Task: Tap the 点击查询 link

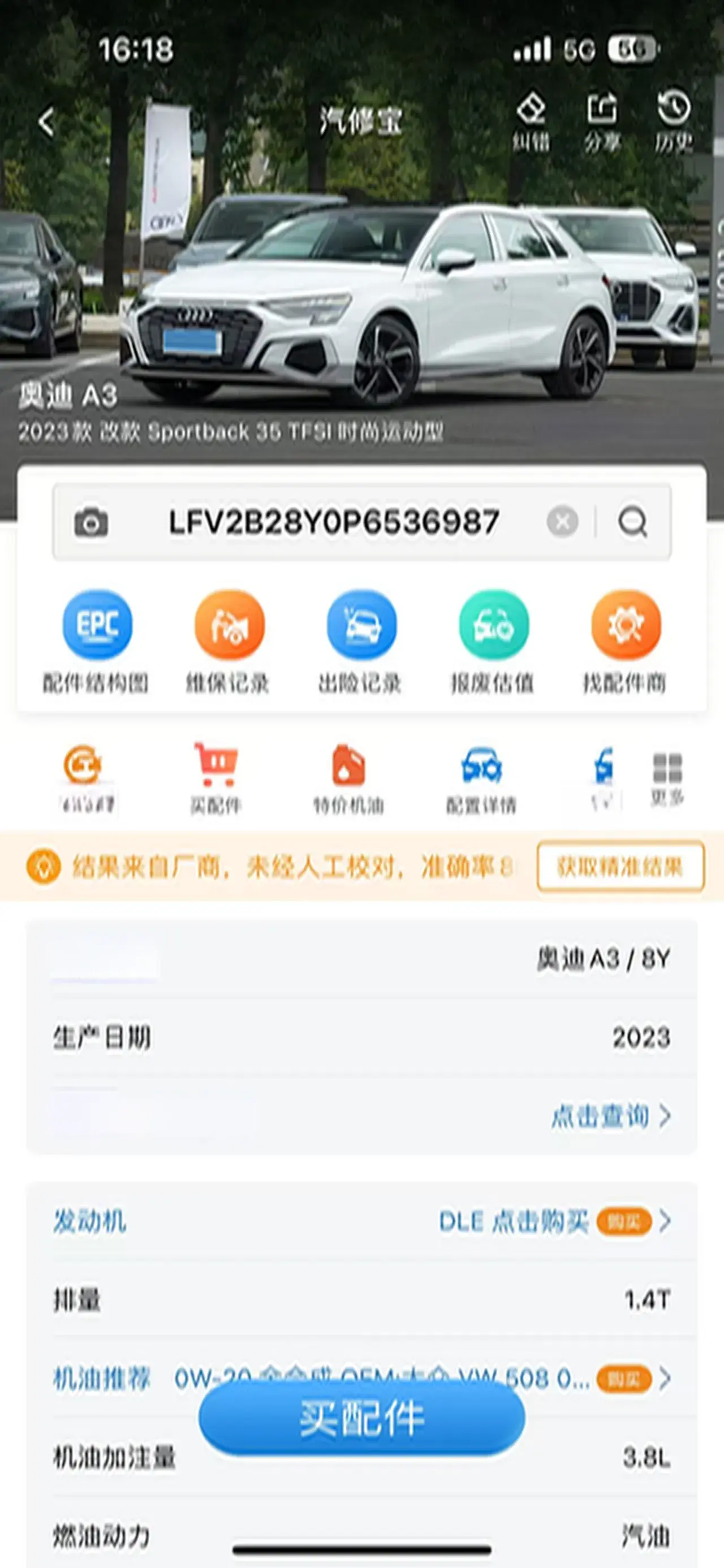Action: [610, 1116]
